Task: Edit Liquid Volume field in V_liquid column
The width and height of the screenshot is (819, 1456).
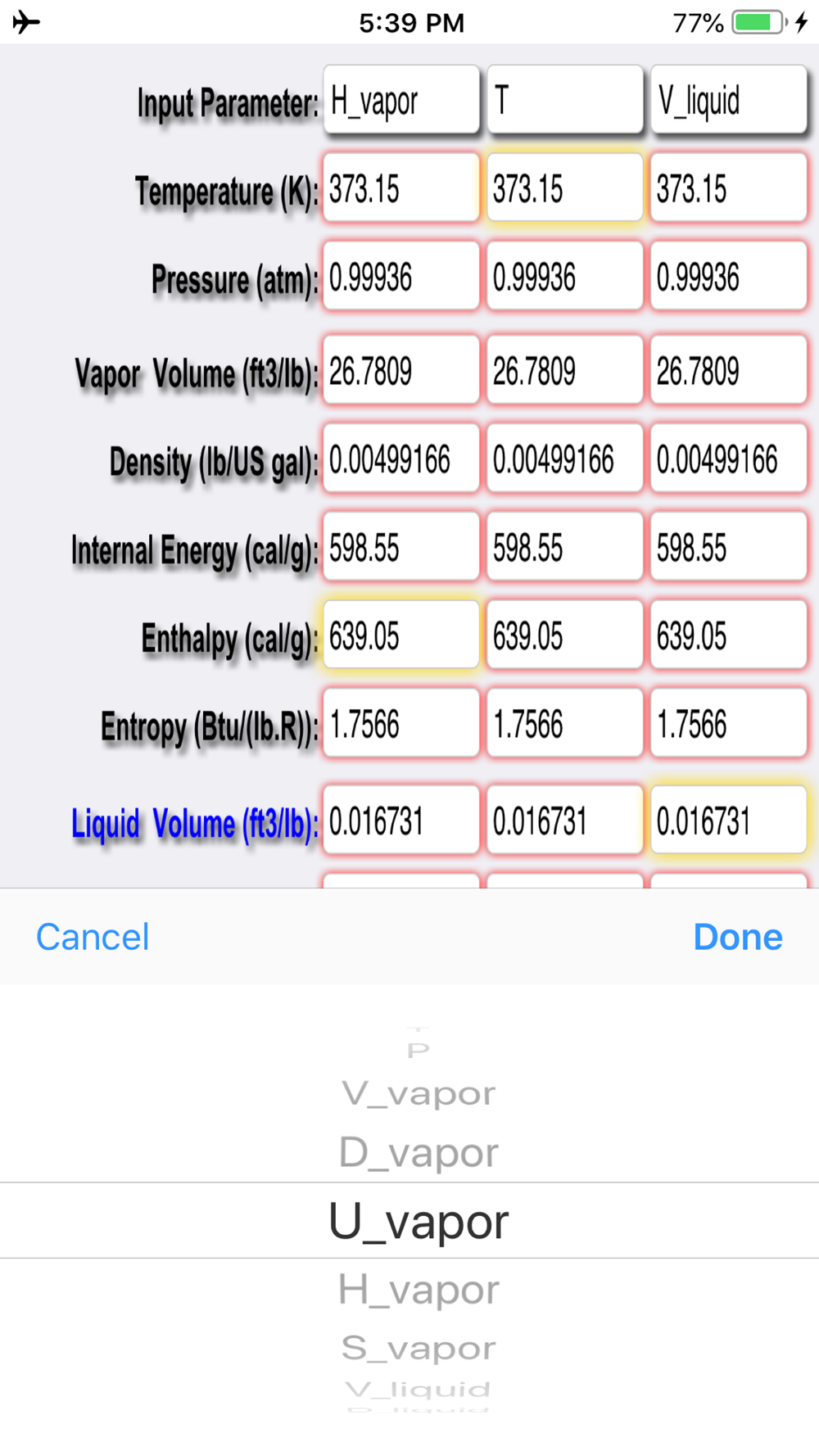Action: pos(728,821)
